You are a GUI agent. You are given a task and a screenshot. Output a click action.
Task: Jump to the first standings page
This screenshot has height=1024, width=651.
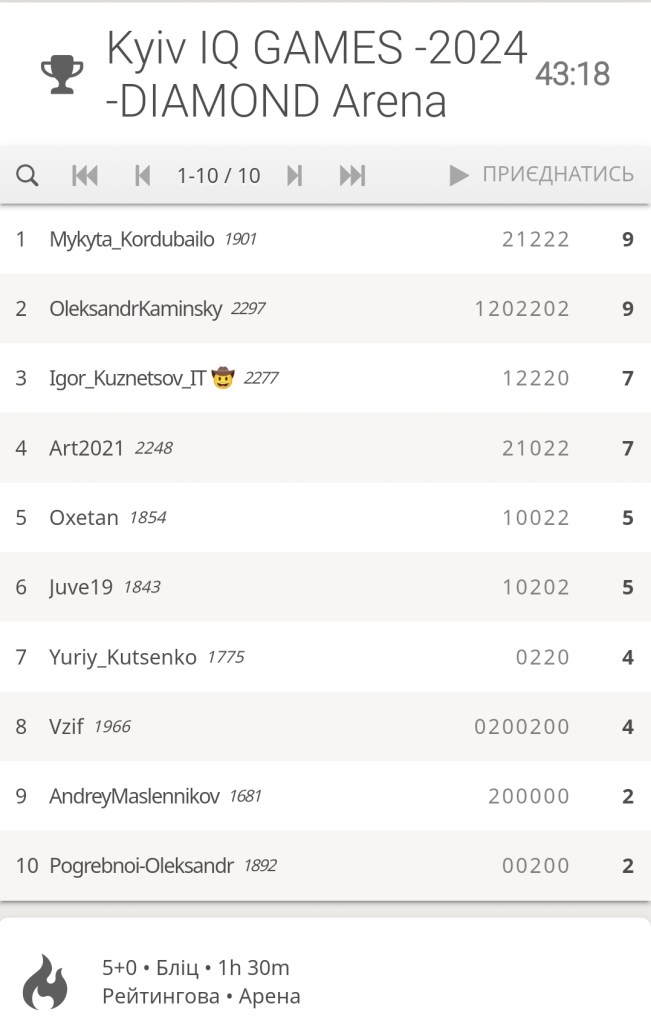[x=85, y=176]
